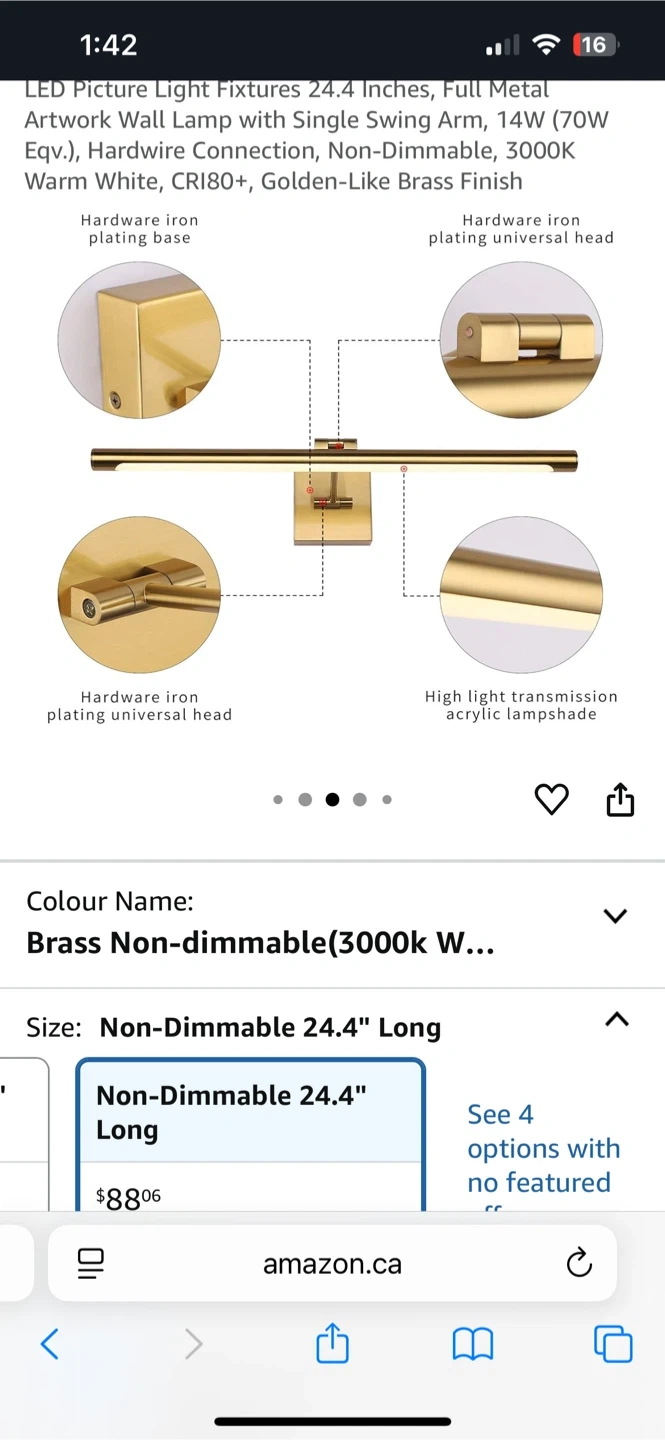Open Safari page settings menu

pos(91,1264)
